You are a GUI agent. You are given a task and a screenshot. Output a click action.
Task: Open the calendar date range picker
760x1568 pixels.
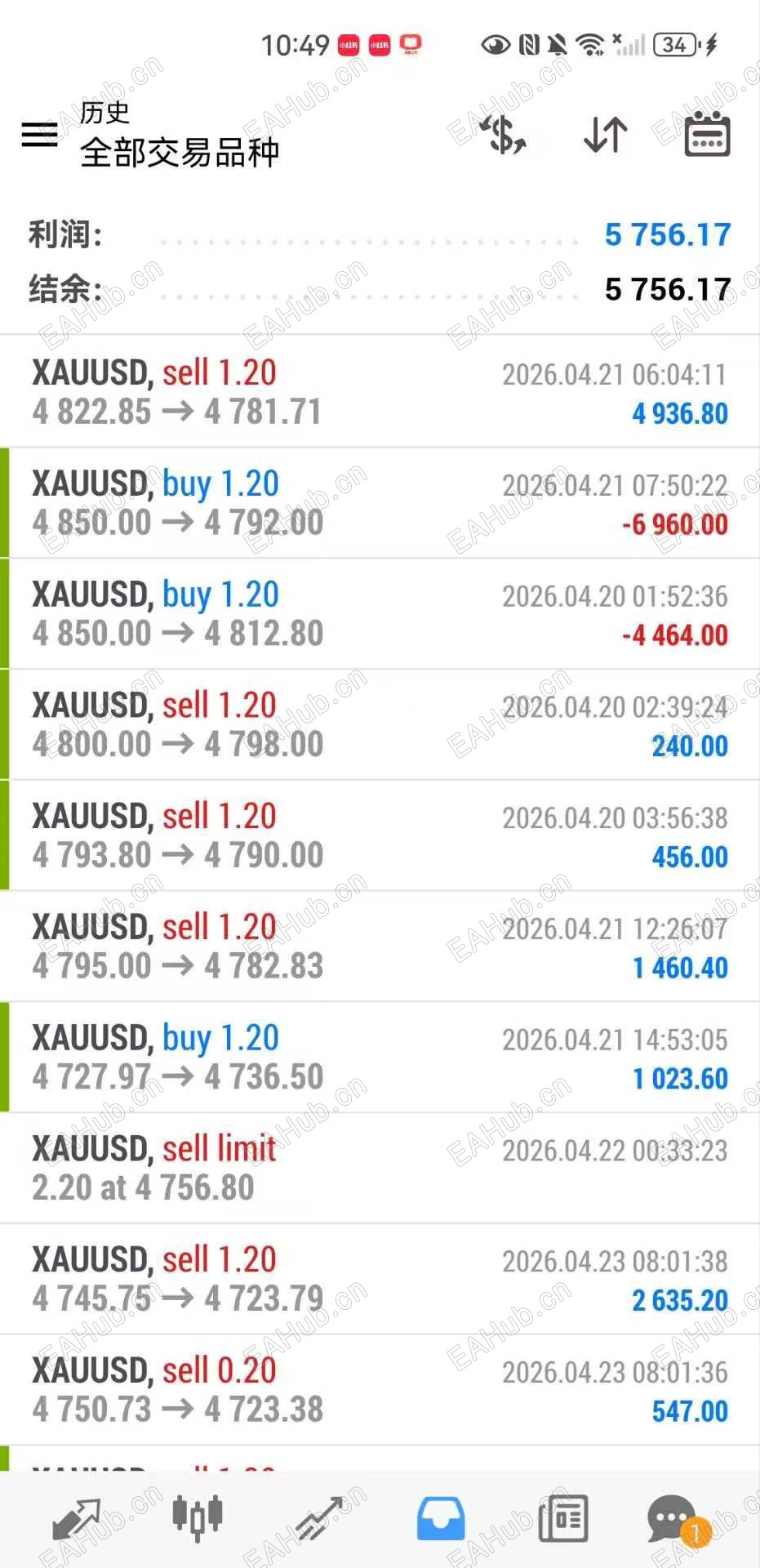click(x=707, y=135)
